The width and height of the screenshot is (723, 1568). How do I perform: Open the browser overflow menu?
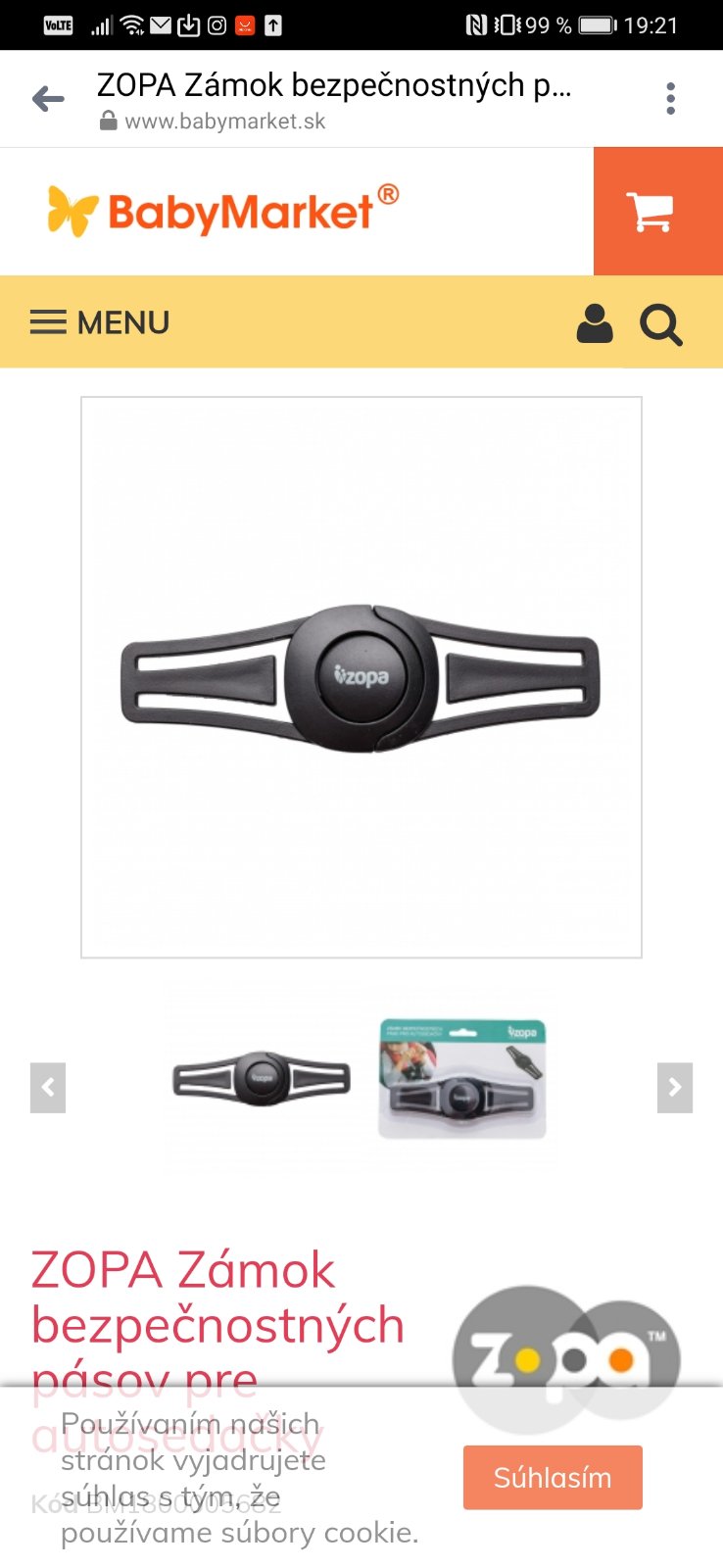coord(670,99)
